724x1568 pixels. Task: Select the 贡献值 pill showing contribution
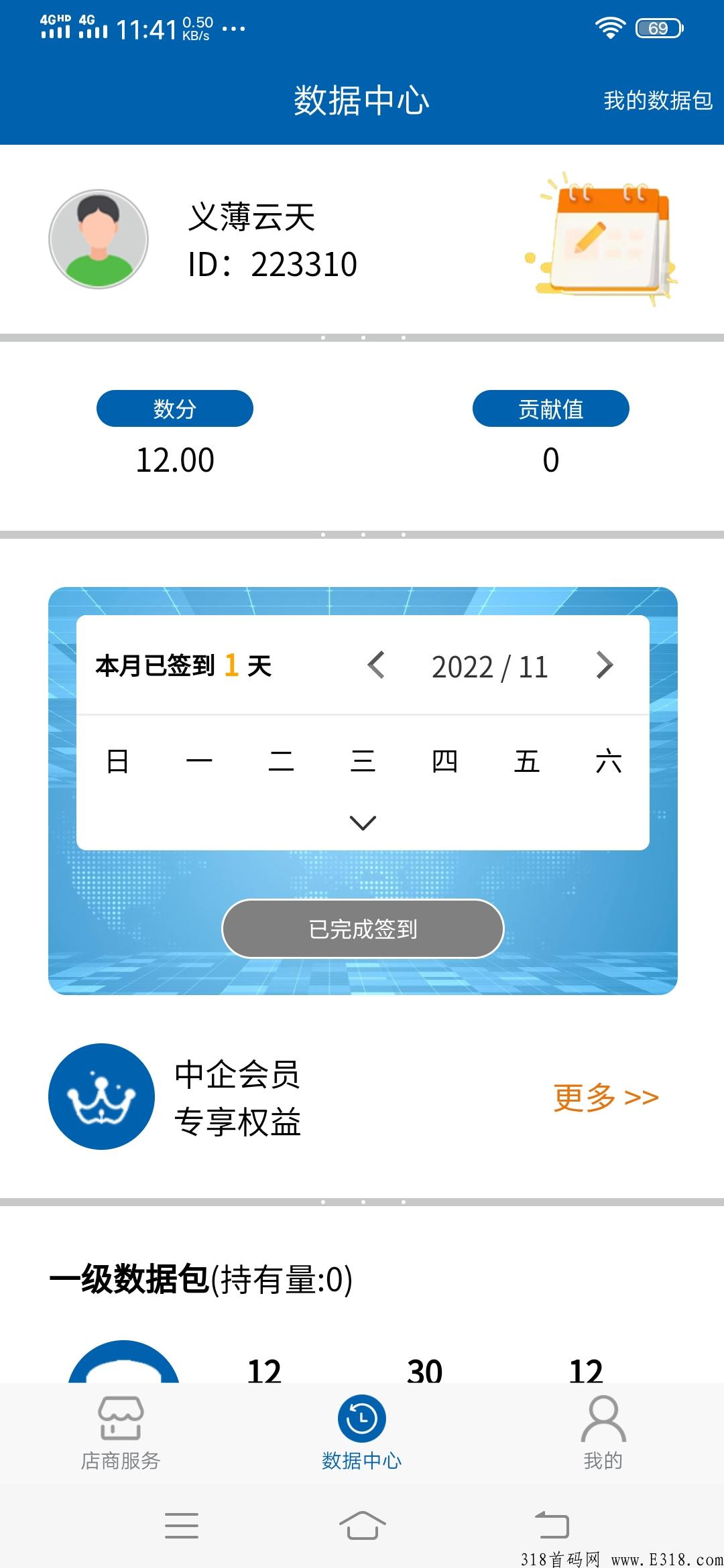tap(552, 407)
